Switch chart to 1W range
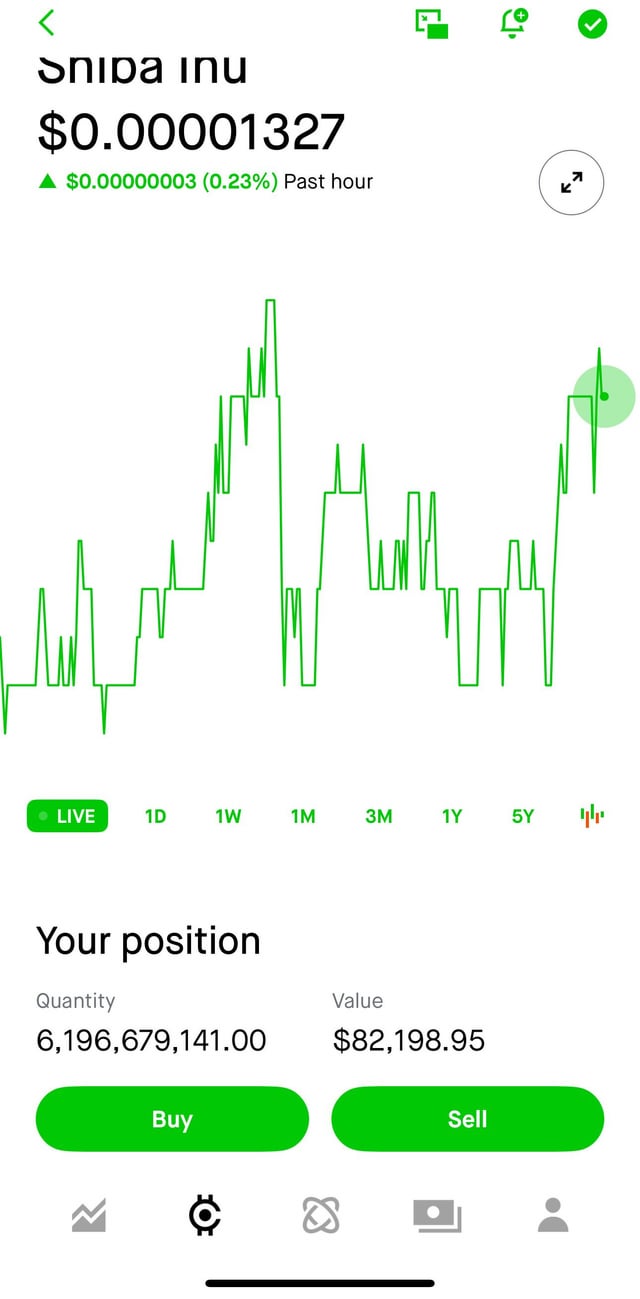640x1299 pixels. [228, 816]
